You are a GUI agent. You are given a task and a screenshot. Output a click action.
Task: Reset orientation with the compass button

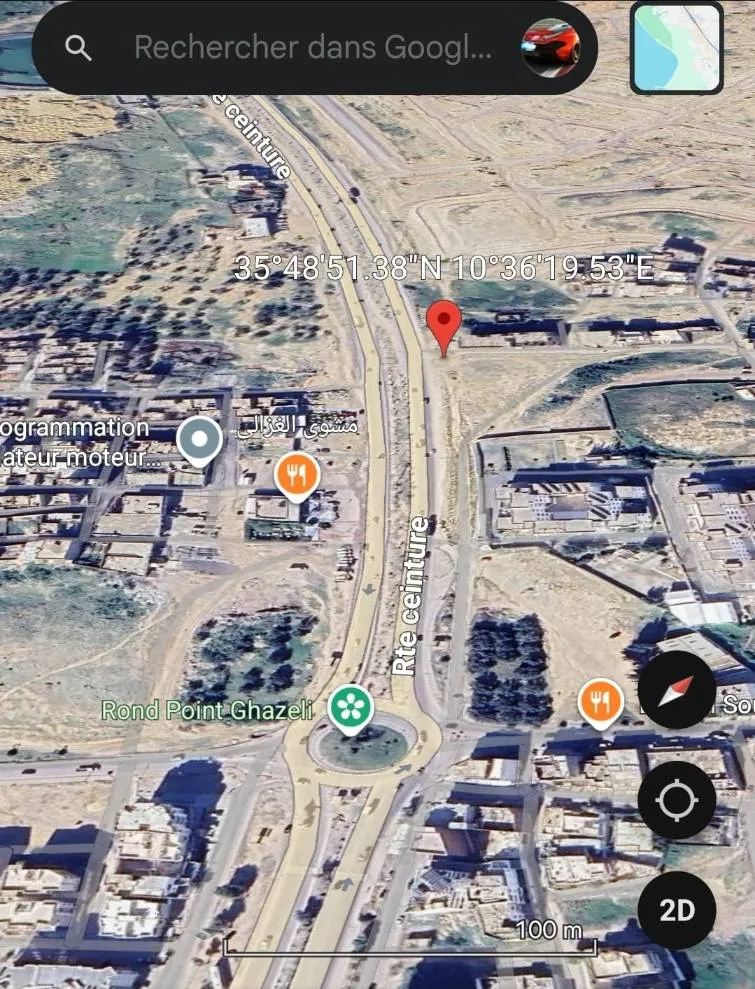click(676, 690)
